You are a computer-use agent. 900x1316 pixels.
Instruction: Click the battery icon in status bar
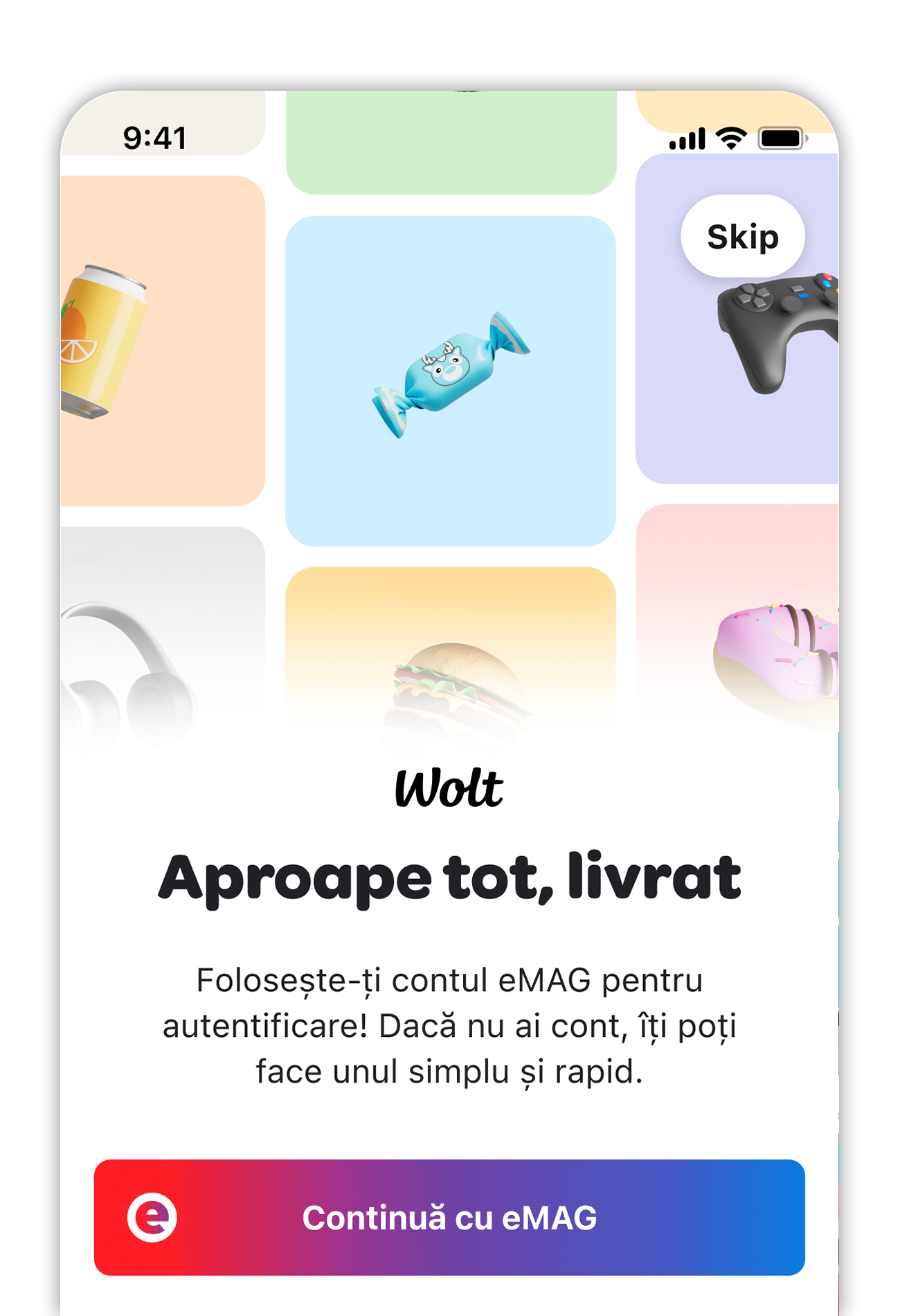point(782,139)
